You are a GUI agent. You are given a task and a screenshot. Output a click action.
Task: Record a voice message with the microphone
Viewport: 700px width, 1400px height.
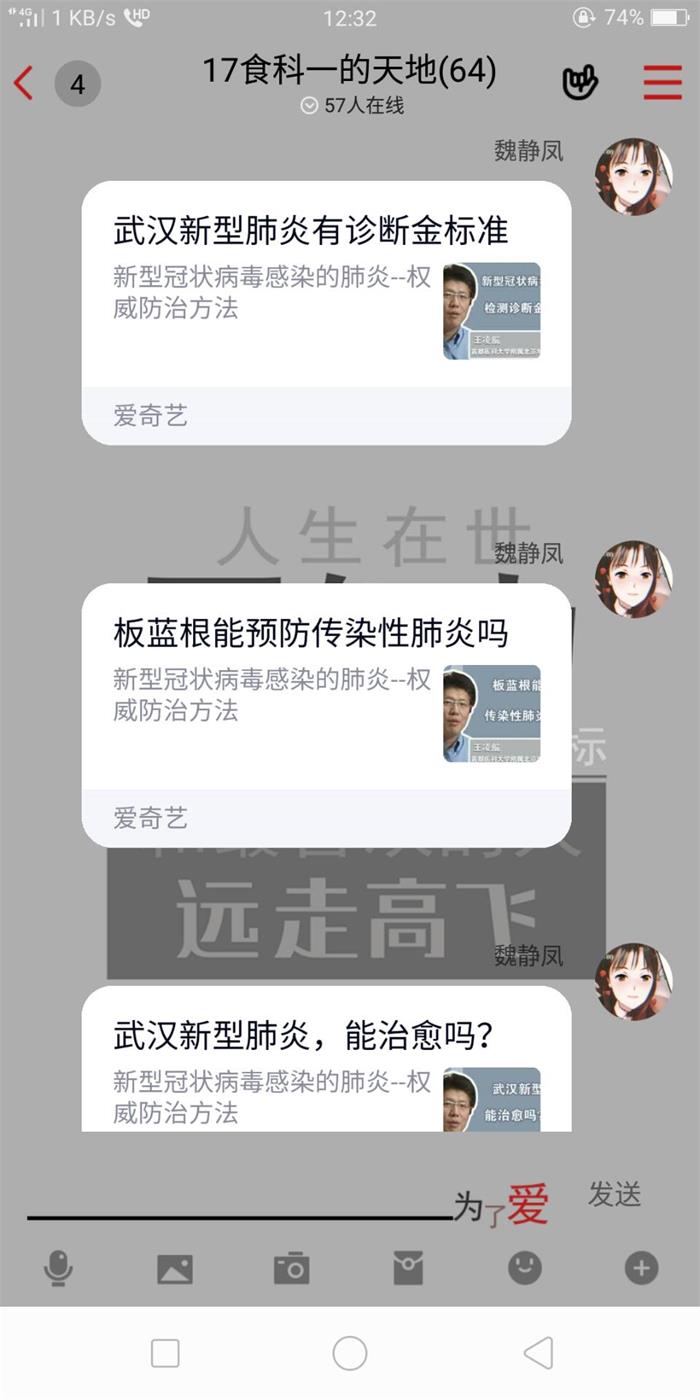coord(58,1269)
